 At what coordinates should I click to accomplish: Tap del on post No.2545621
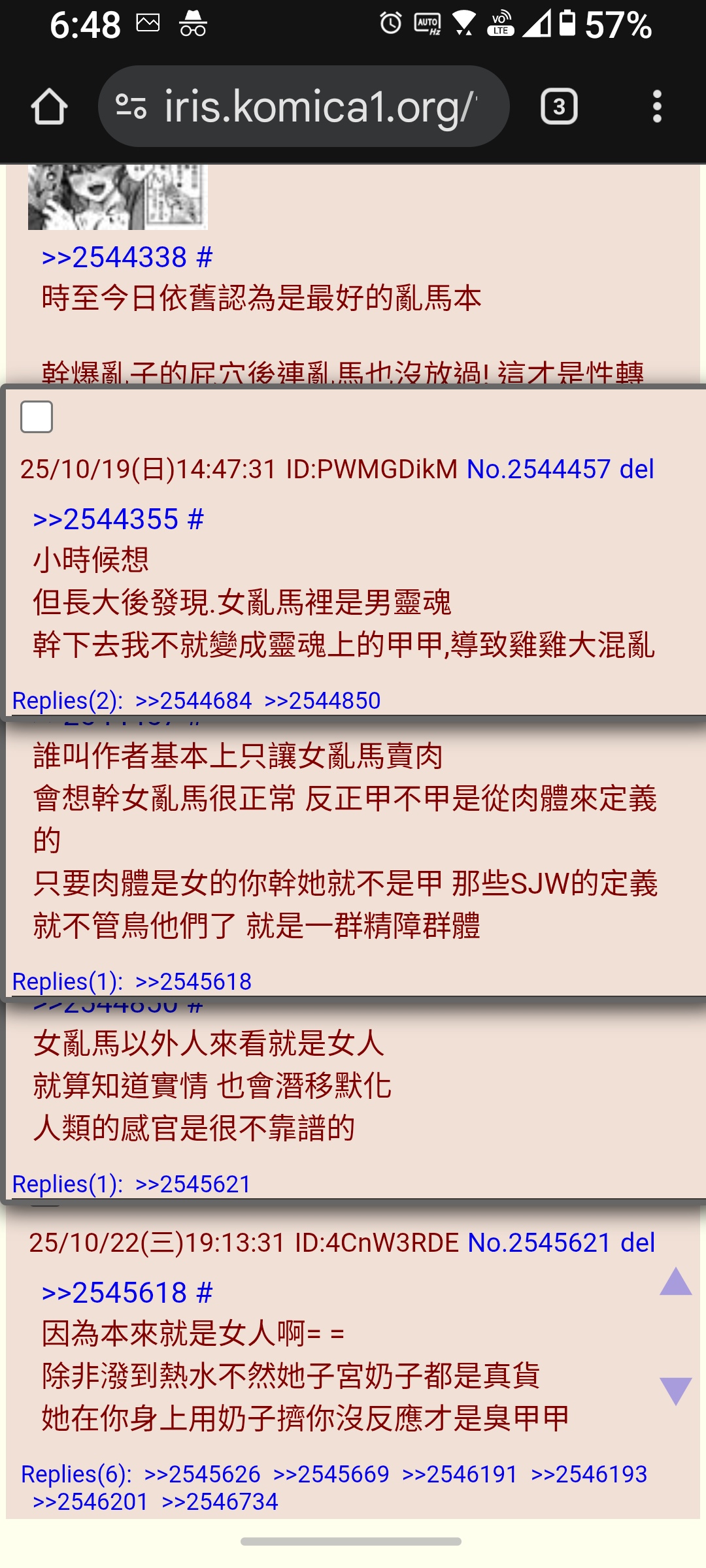coord(637,1243)
